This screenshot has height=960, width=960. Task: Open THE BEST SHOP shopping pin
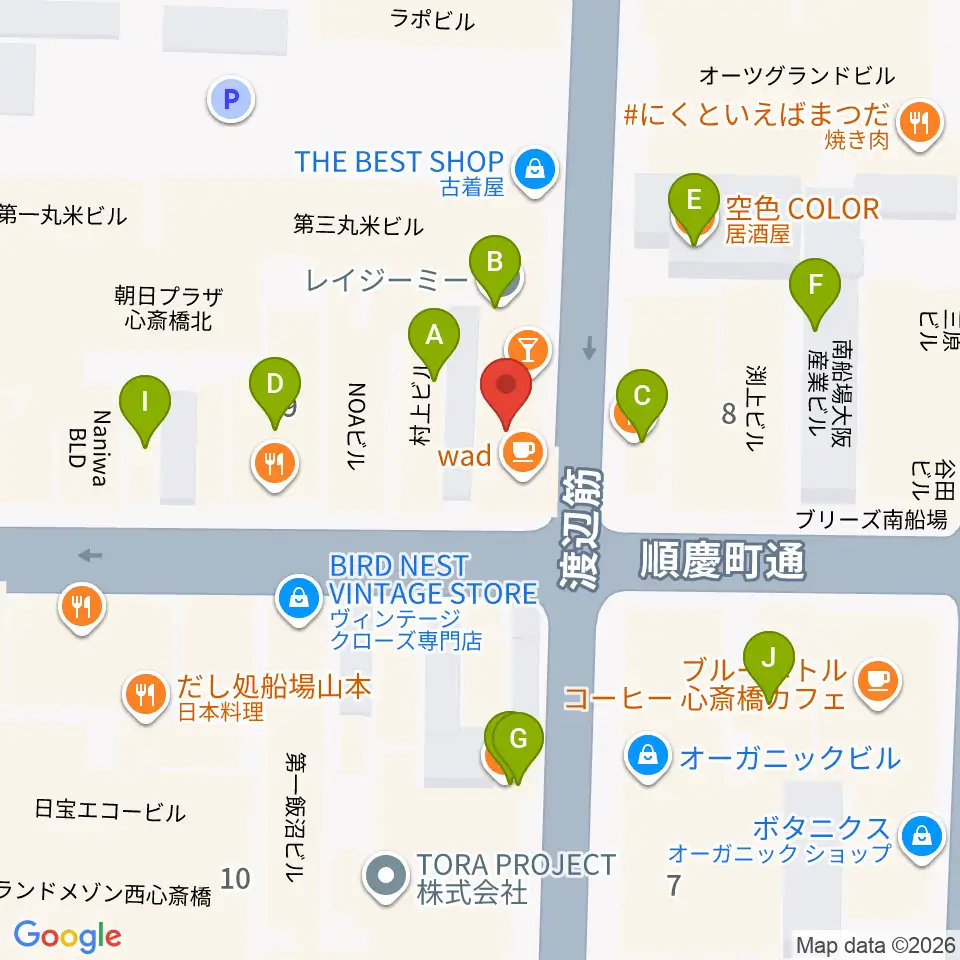(x=535, y=172)
